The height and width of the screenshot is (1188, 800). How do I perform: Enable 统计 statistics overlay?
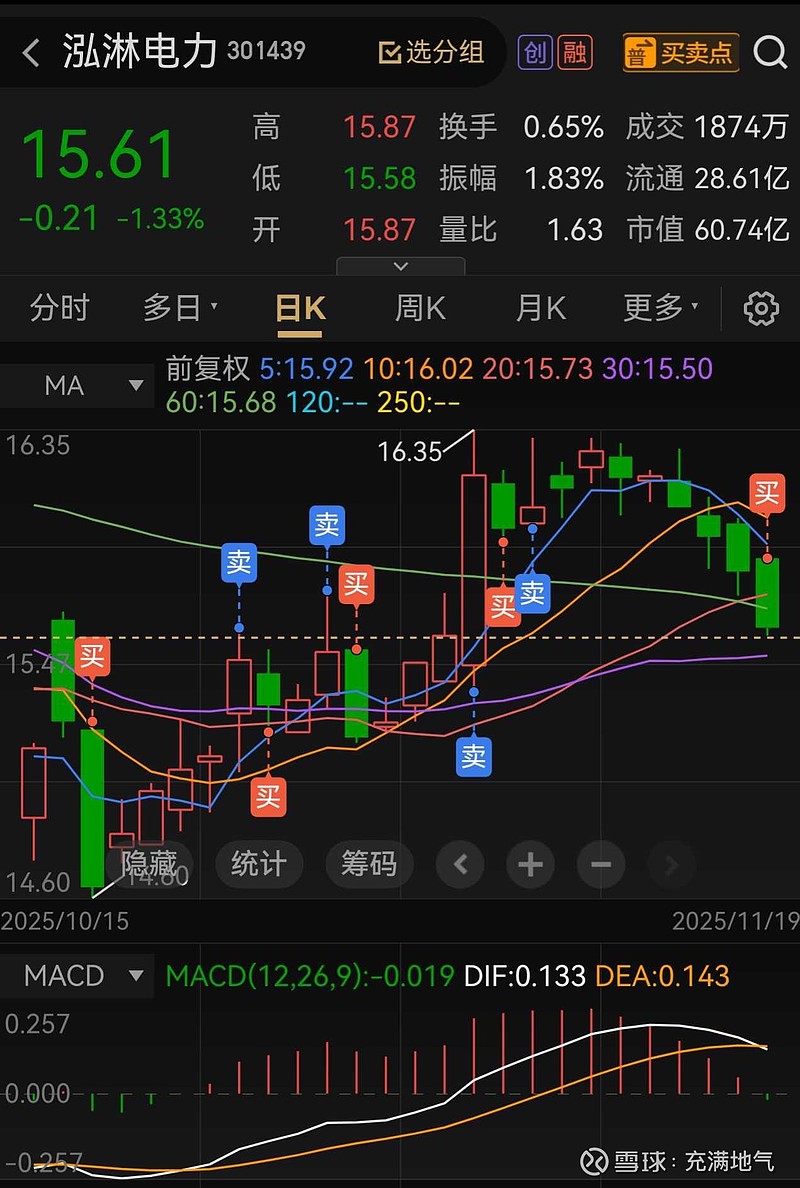(259, 864)
